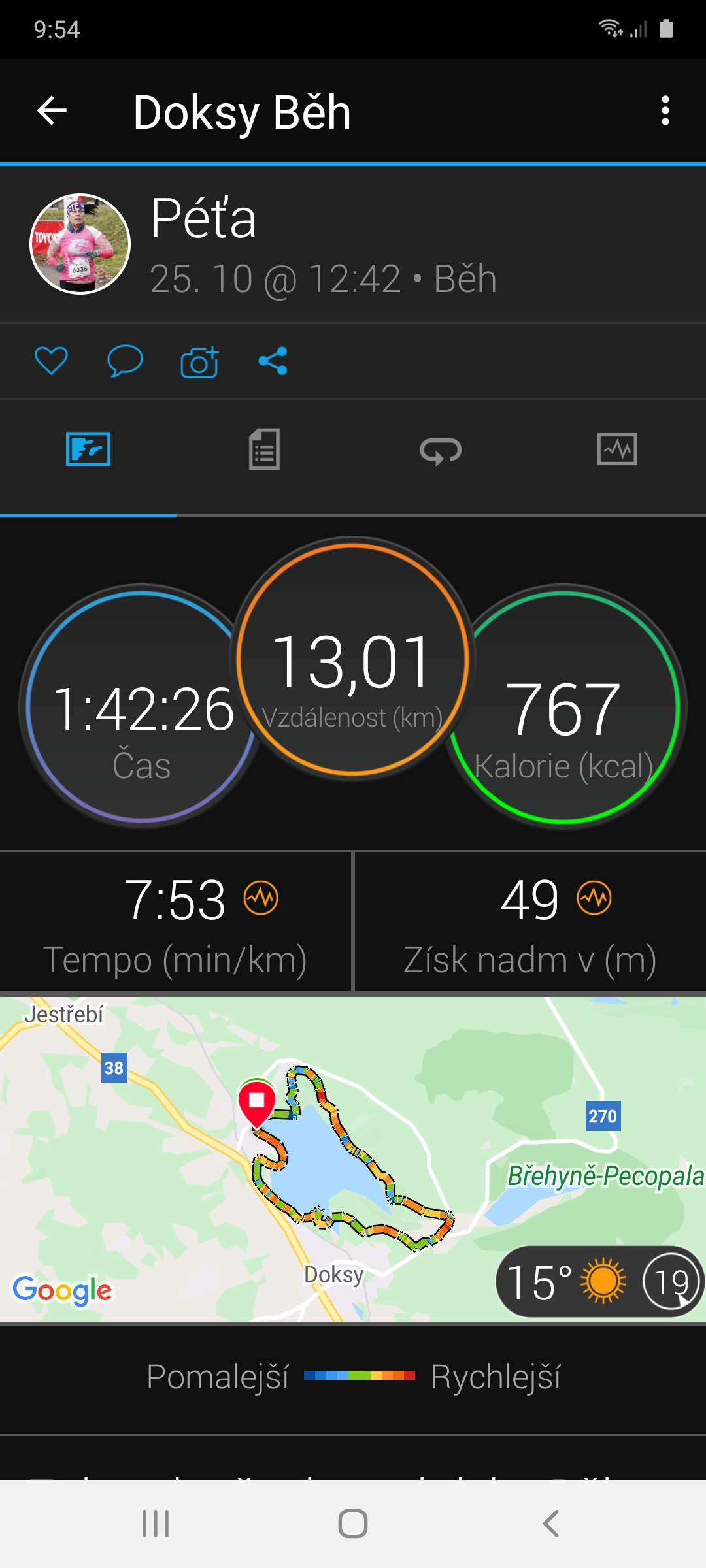The width and height of the screenshot is (706, 1568).
Task: Select the overview map tab
Action: pyautogui.click(x=88, y=449)
